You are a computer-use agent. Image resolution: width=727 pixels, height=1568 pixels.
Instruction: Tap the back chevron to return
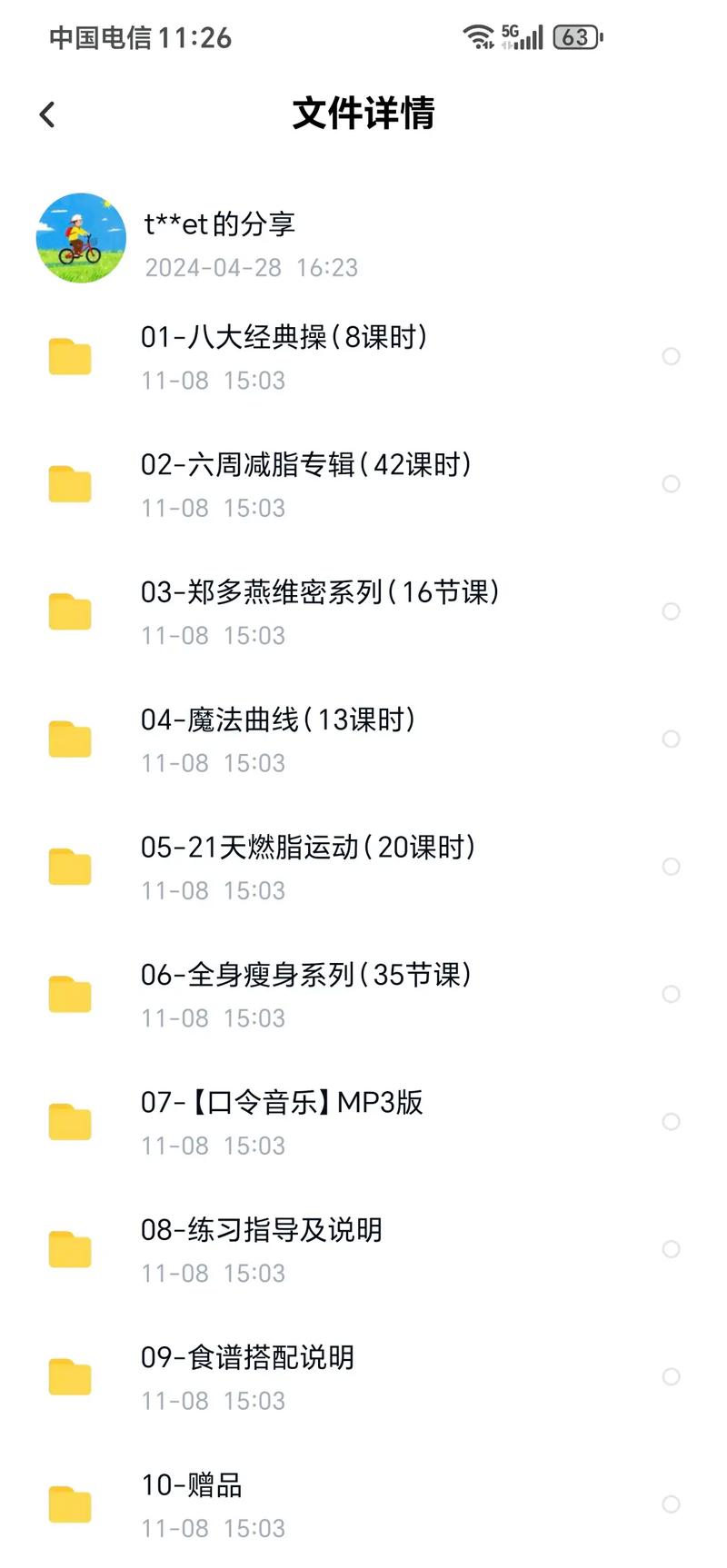[x=45, y=114]
